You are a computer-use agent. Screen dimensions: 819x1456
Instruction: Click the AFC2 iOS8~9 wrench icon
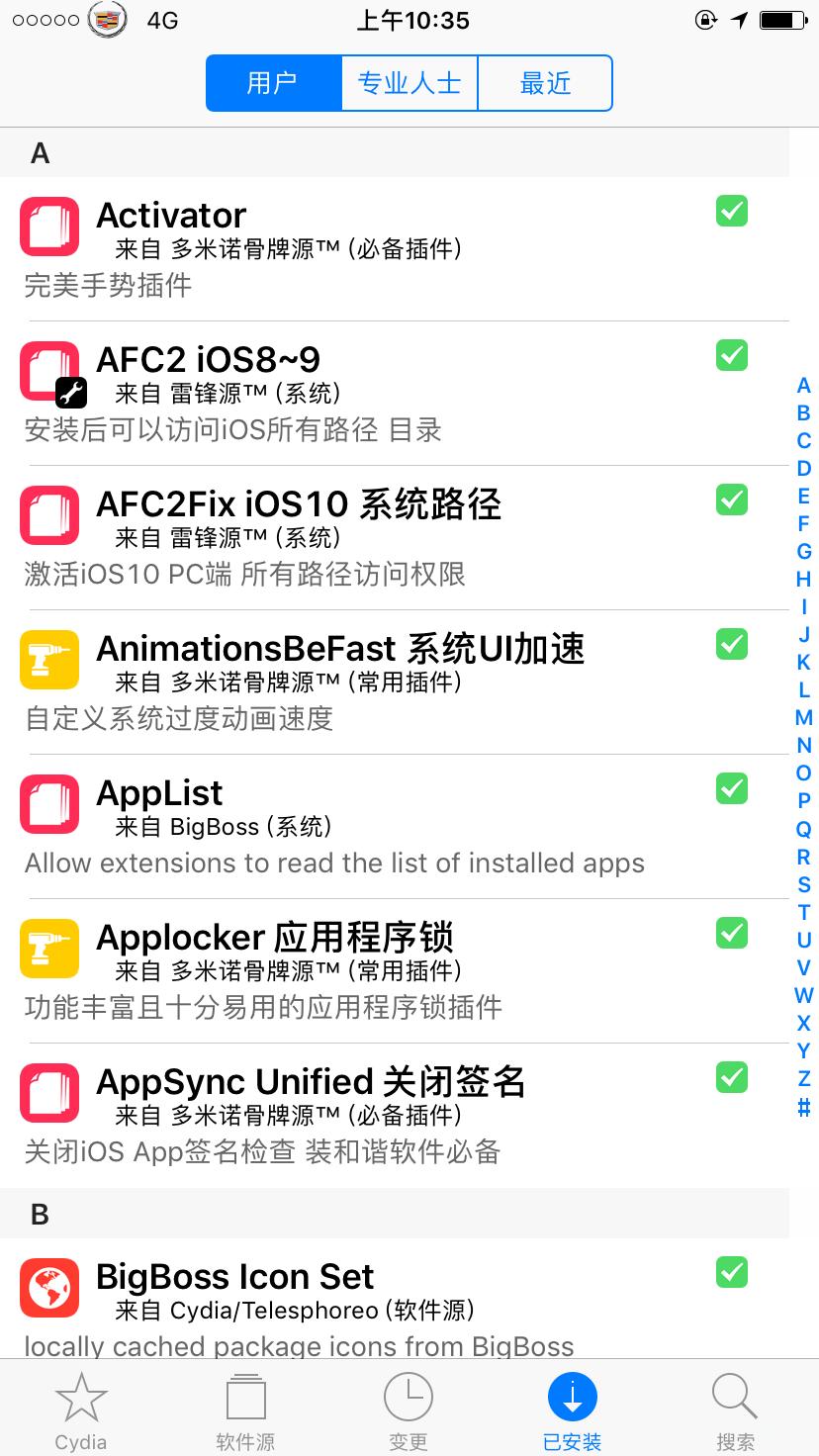(x=71, y=394)
